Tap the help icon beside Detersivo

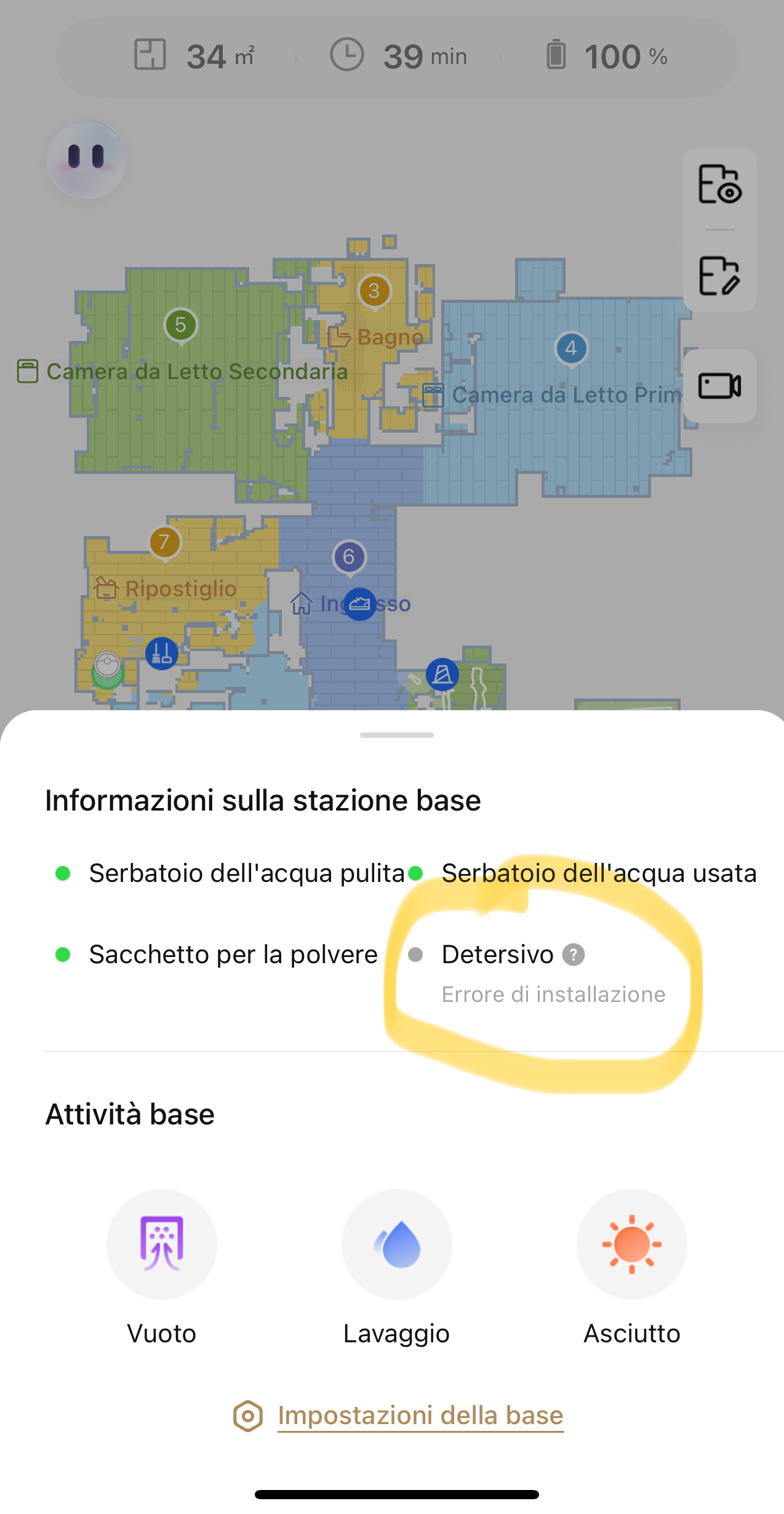[x=574, y=955]
